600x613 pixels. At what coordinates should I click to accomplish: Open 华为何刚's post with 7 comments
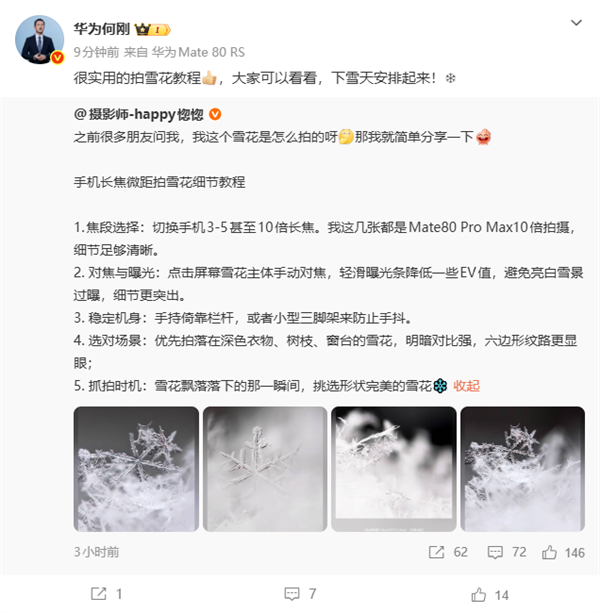(x=300, y=594)
